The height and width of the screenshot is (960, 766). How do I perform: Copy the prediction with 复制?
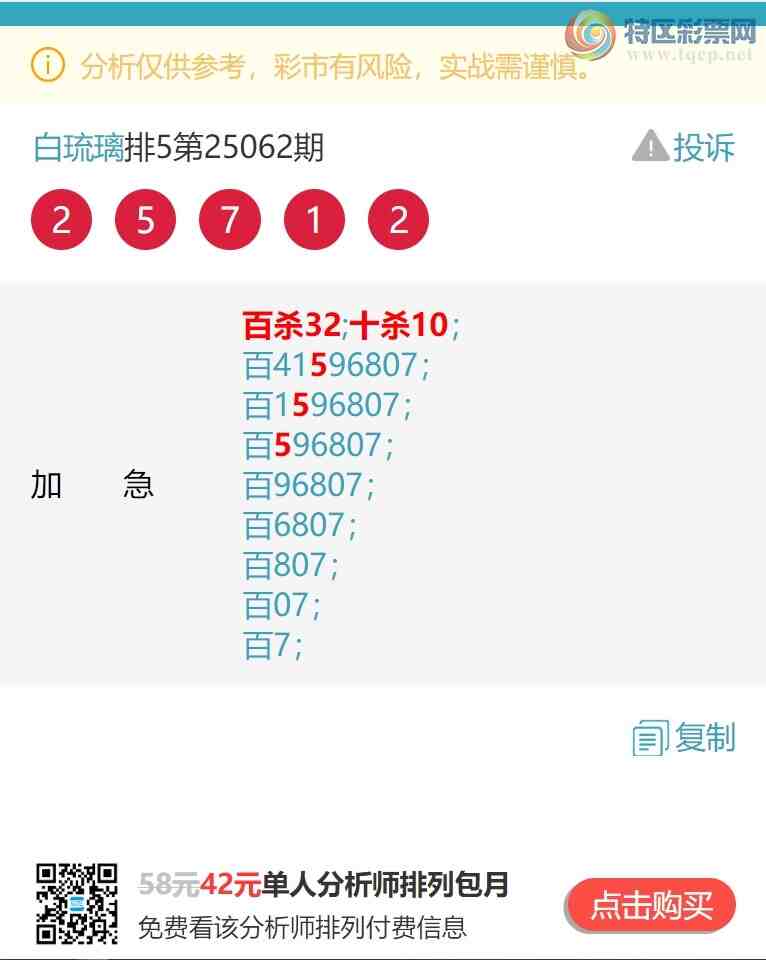click(685, 738)
